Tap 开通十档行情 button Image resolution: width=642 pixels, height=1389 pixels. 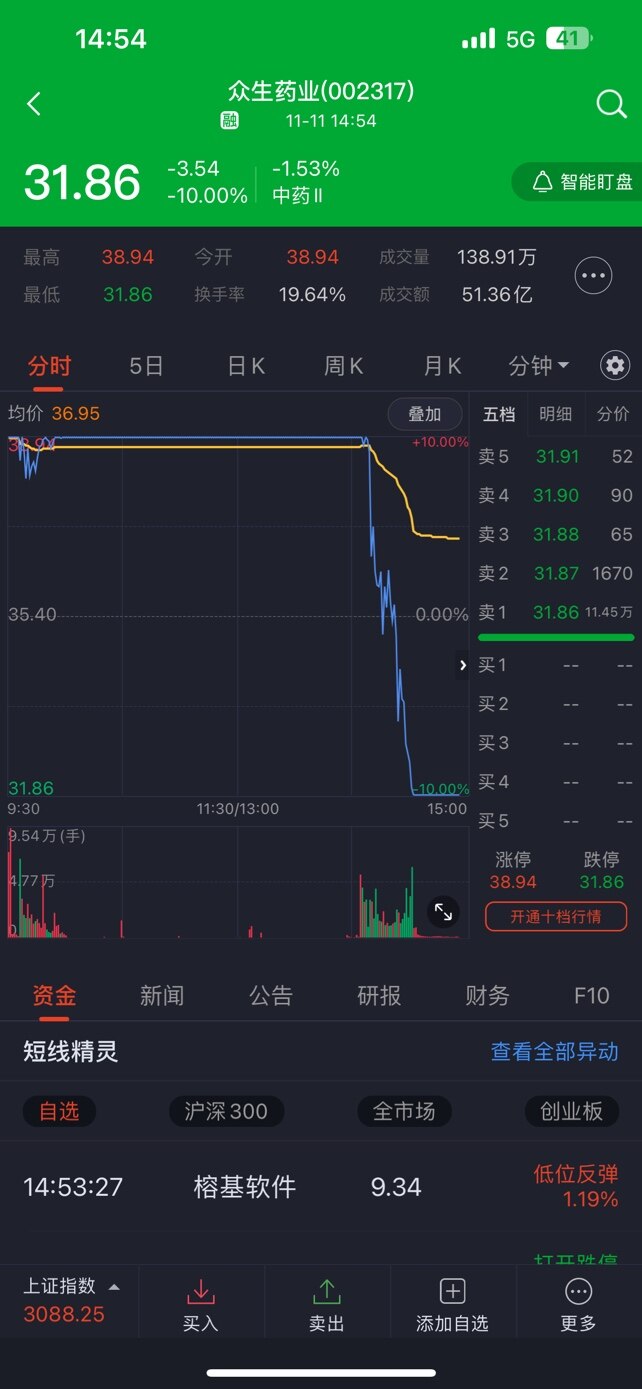pos(556,916)
